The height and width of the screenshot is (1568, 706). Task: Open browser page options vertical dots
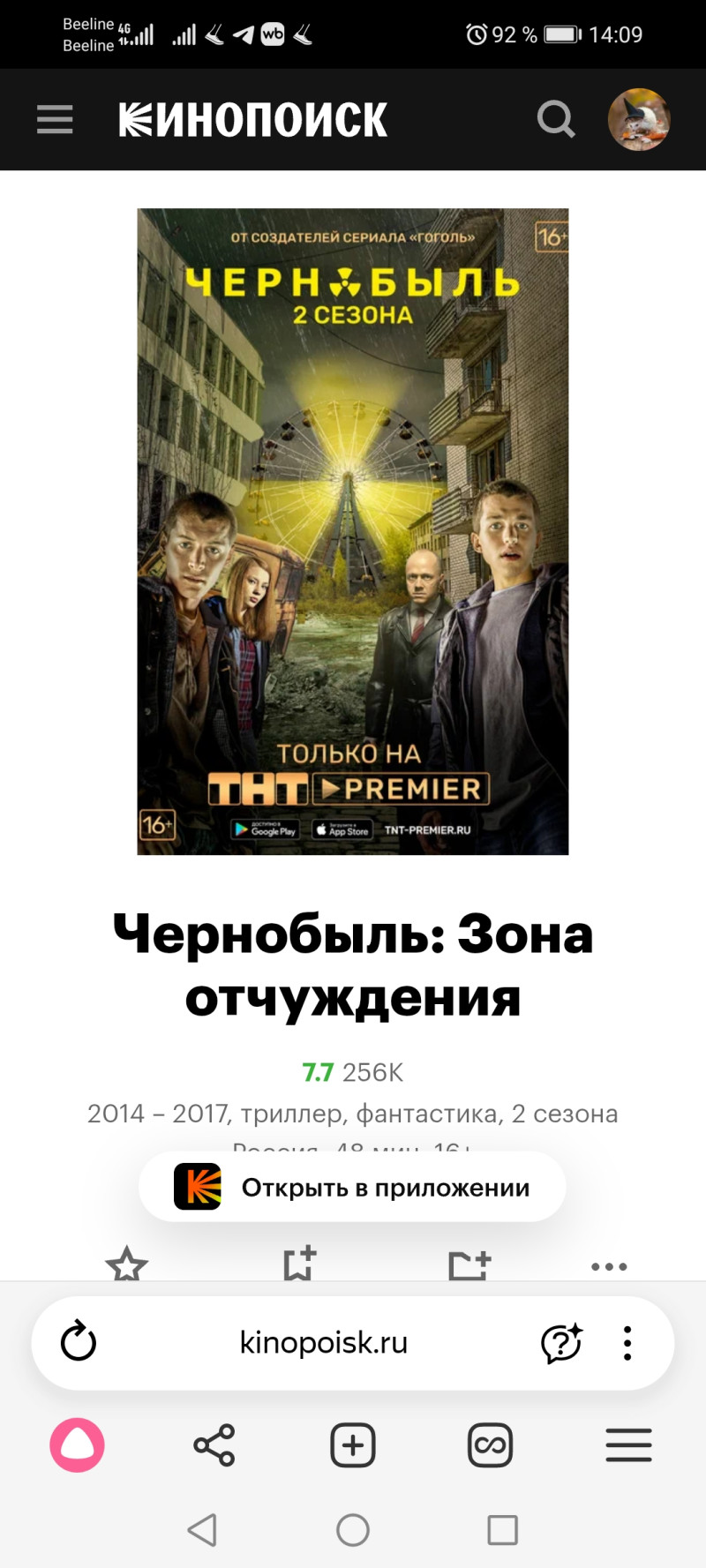[x=627, y=1342]
